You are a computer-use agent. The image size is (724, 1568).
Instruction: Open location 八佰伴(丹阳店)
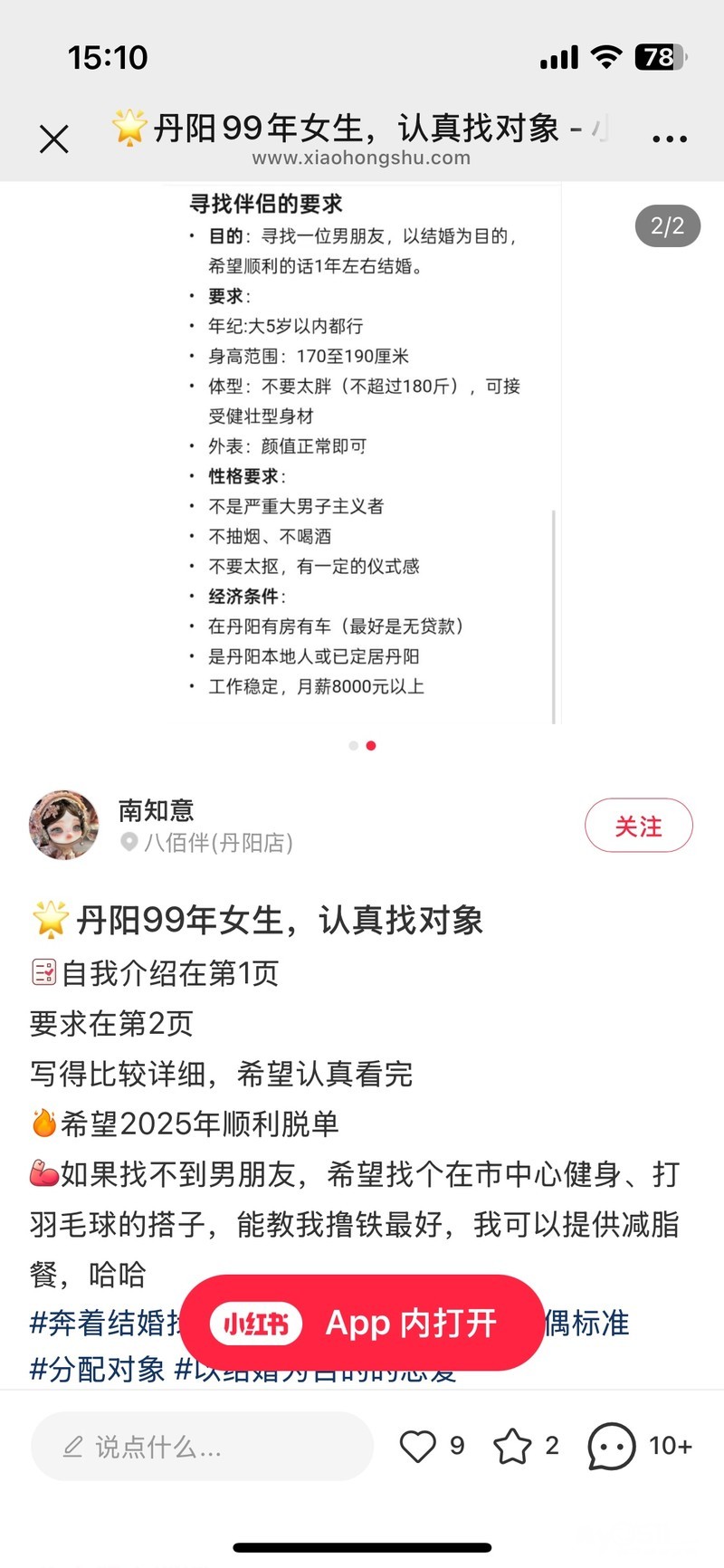(x=217, y=843)
